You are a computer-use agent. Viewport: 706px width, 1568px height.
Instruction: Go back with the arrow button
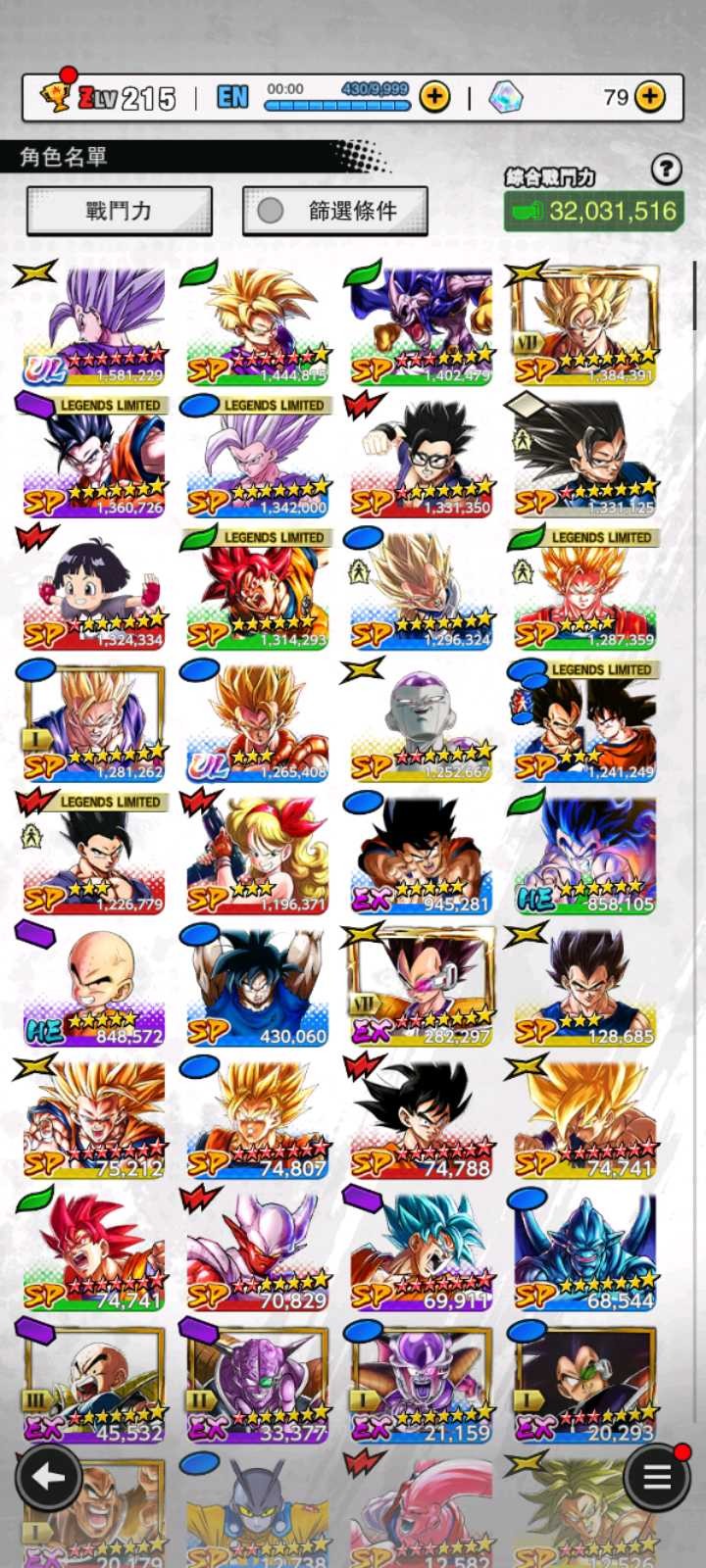[x=48, y=1477]
